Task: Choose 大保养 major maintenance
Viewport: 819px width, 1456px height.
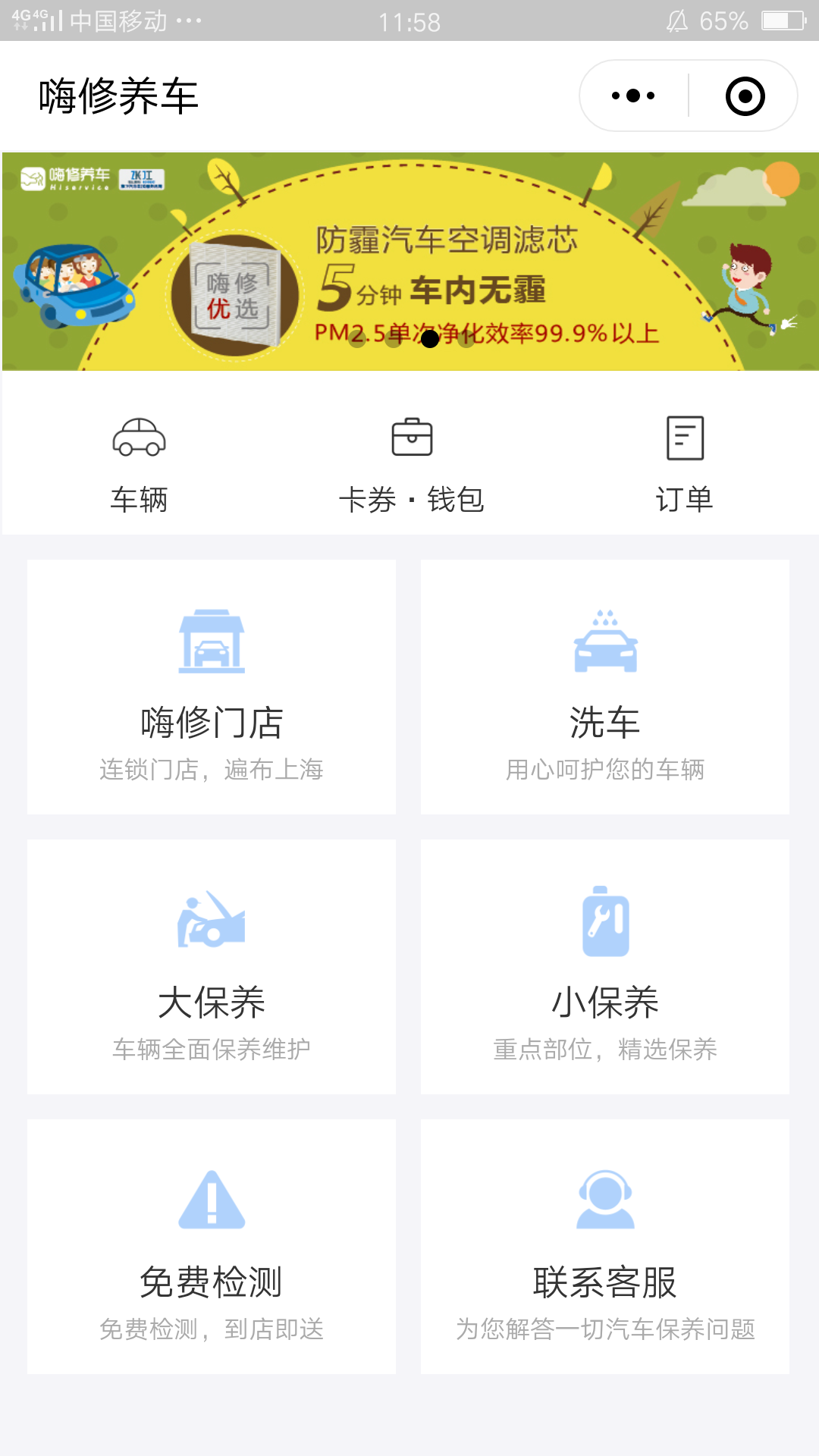Action: pyautogui.click(x=212, y=967)
